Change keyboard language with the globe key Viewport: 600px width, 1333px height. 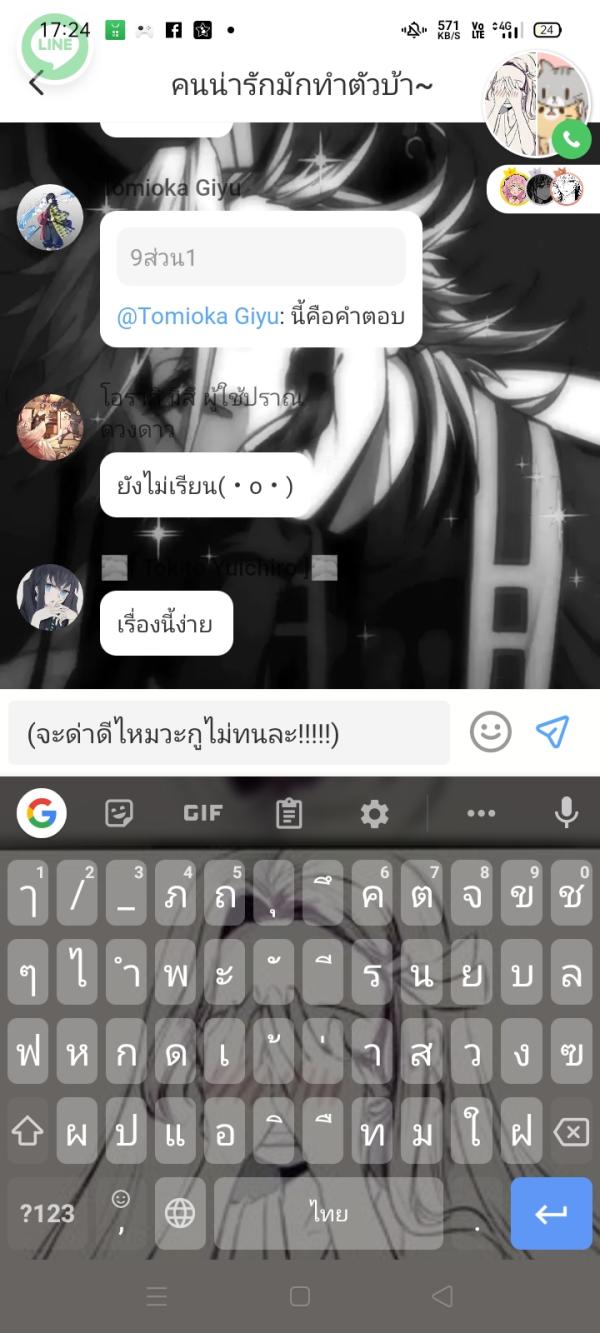(x=180, y=1213)
